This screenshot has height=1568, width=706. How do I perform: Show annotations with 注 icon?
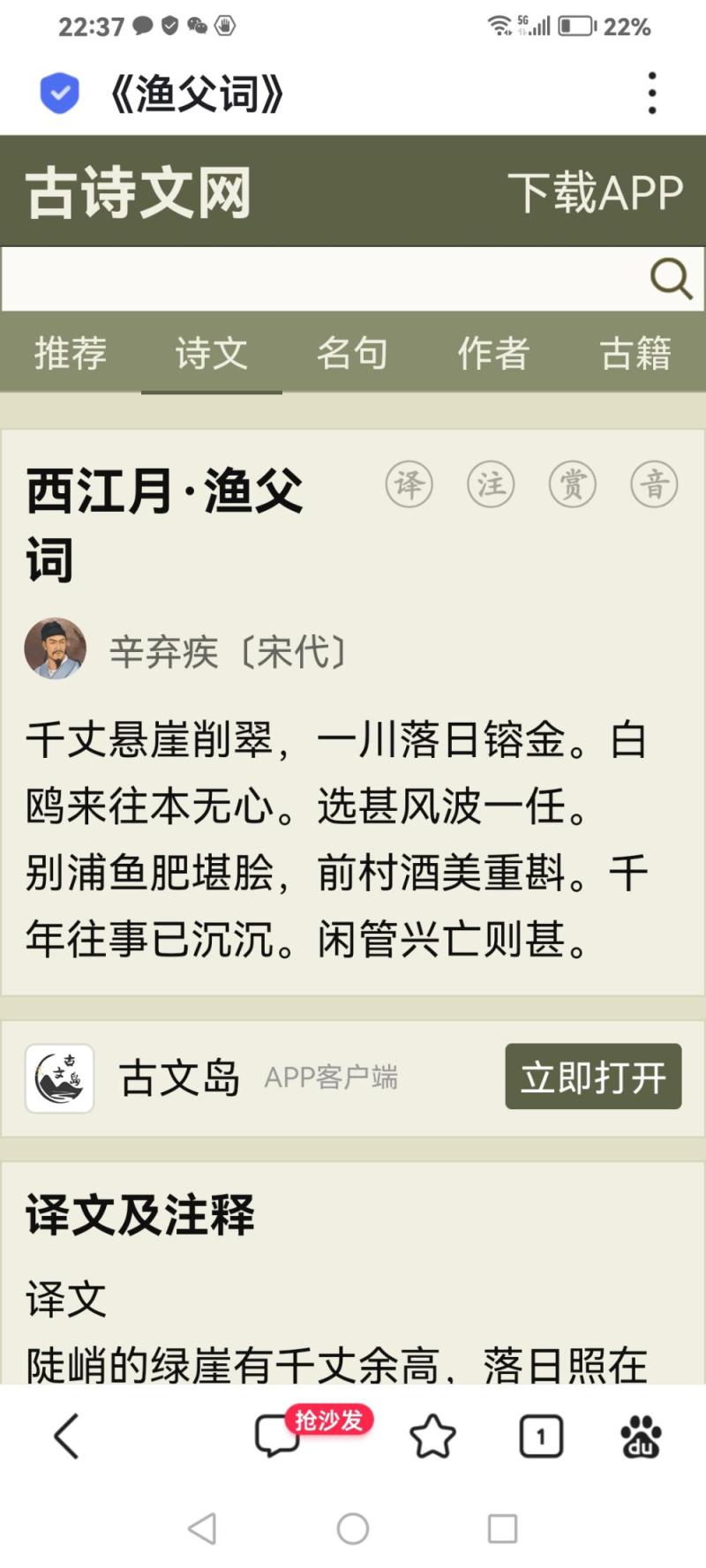coord(491,484)
